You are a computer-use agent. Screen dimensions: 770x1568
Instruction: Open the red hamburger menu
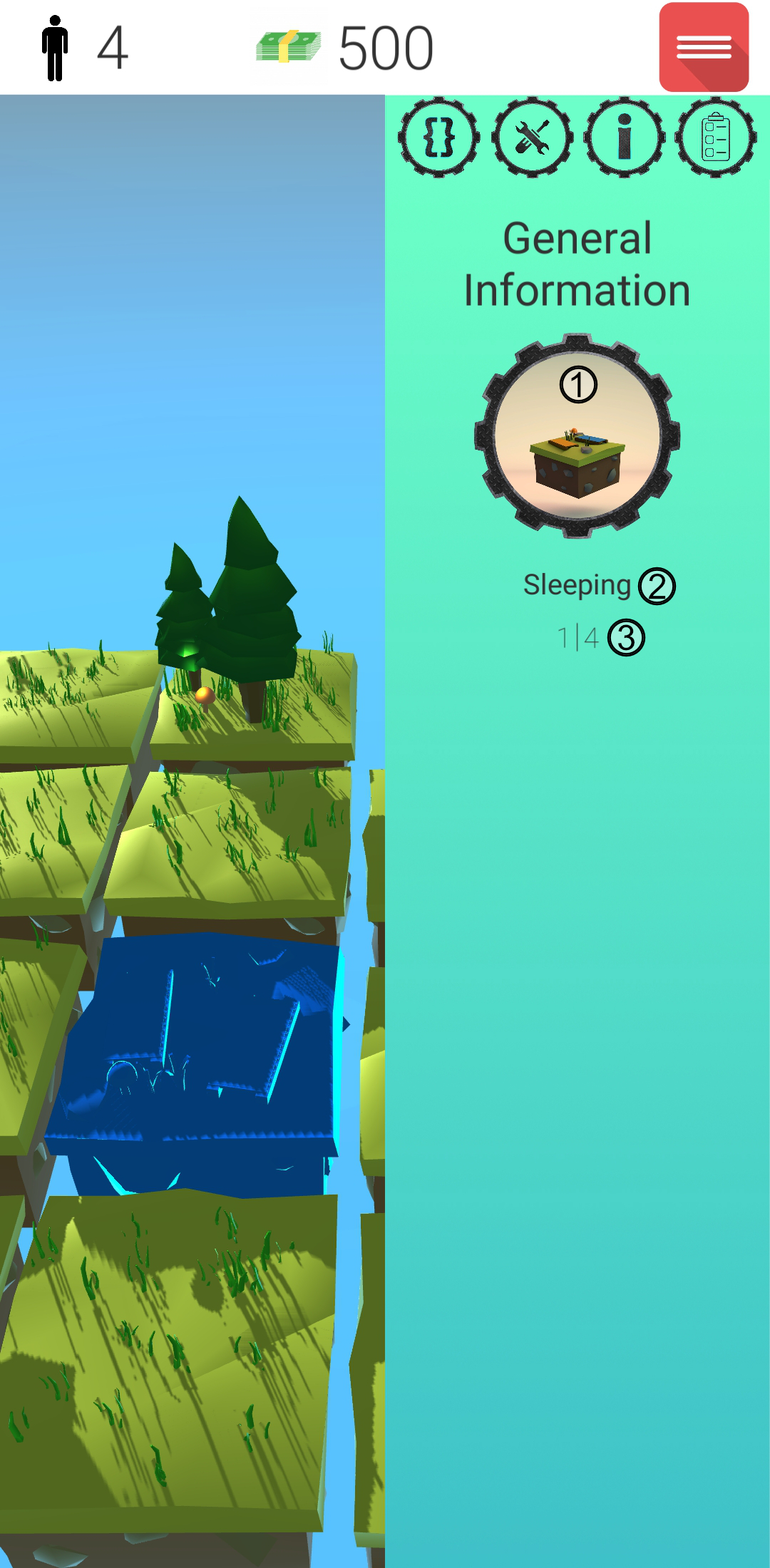tap(703, 47)
